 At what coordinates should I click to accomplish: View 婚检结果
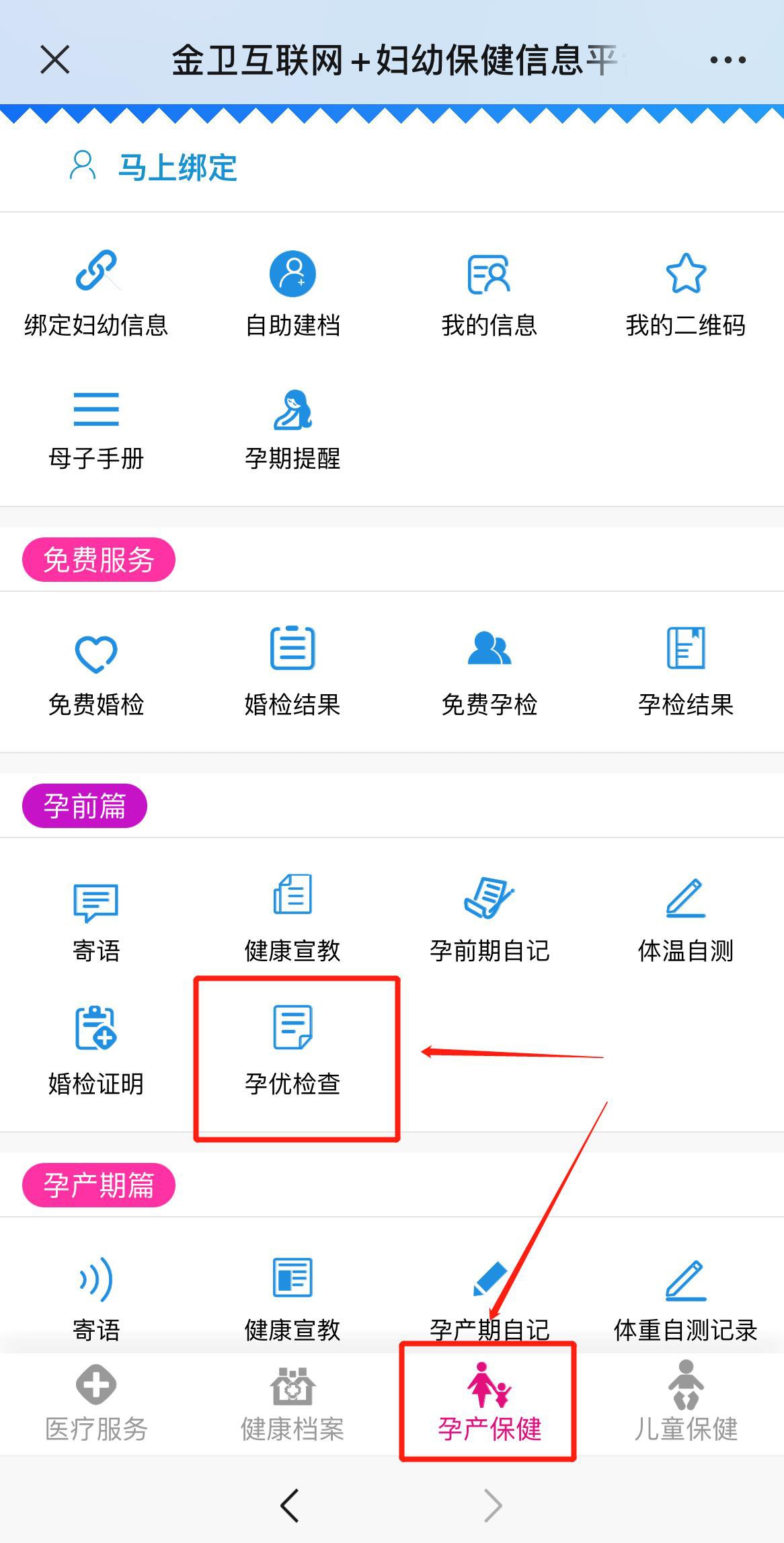coord(292,673)
